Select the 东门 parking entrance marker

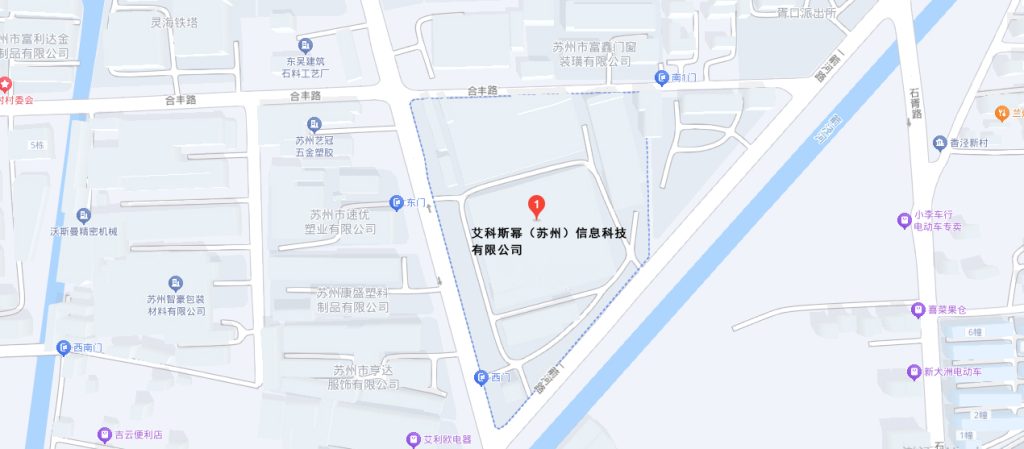click(x=397, y=203)
